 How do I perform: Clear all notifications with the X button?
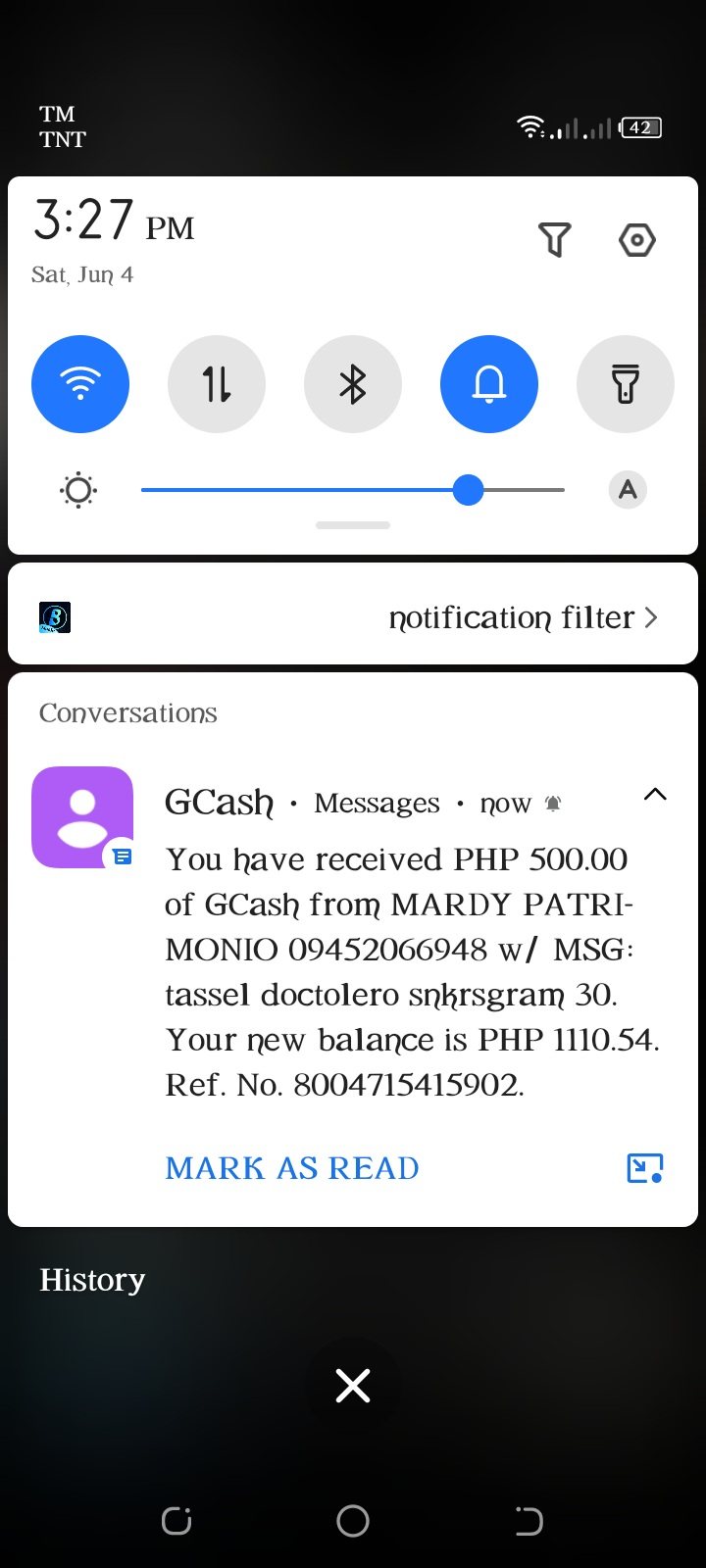point(353,1386)
